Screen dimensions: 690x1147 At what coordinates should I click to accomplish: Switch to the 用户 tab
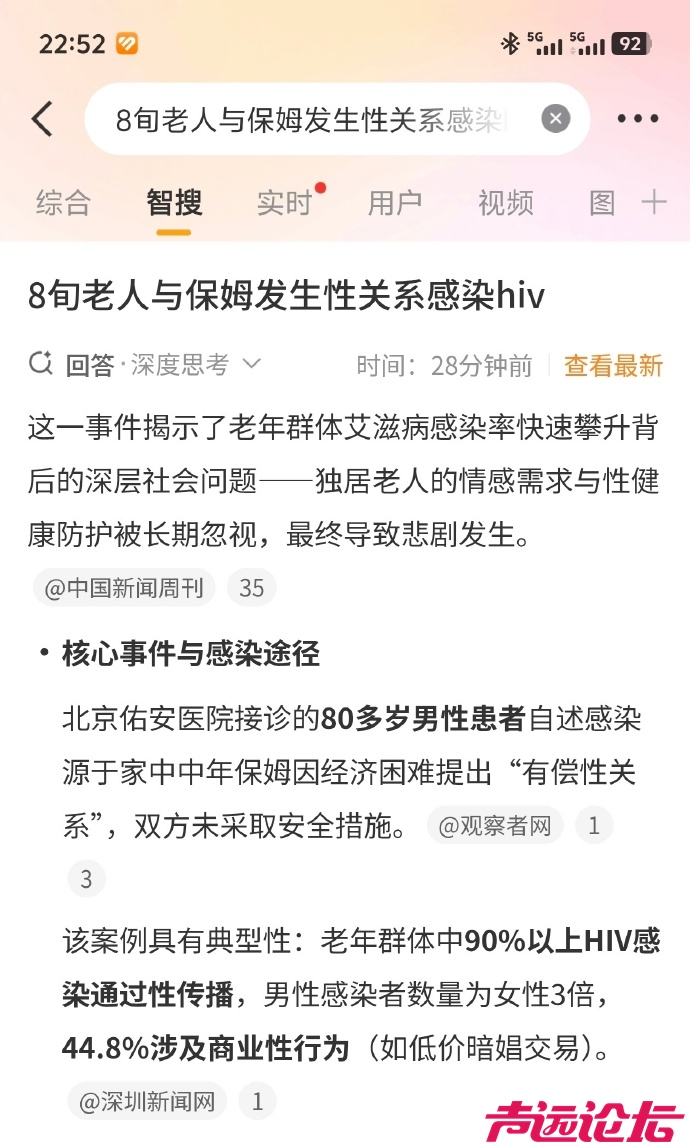[394, 203]
